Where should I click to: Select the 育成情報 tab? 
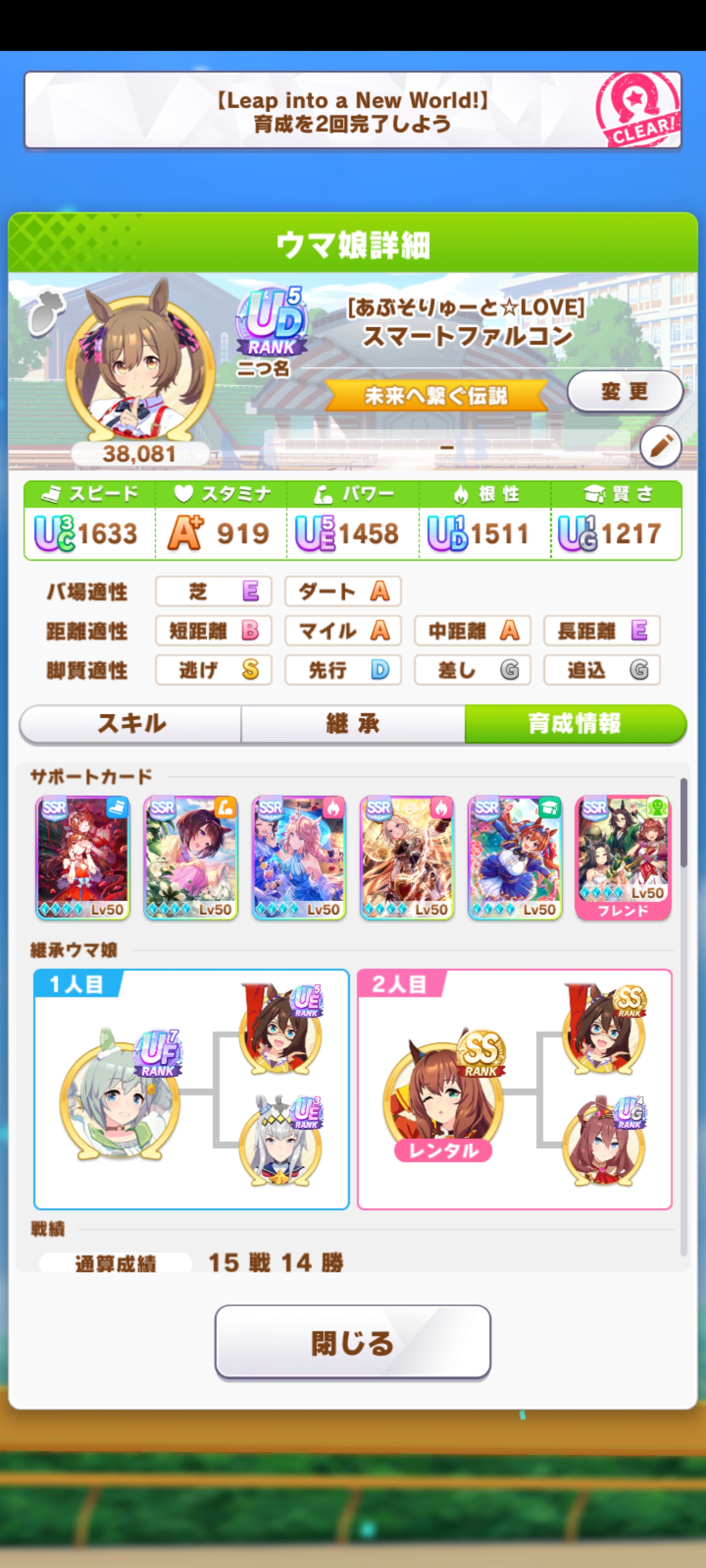[575, 724]
